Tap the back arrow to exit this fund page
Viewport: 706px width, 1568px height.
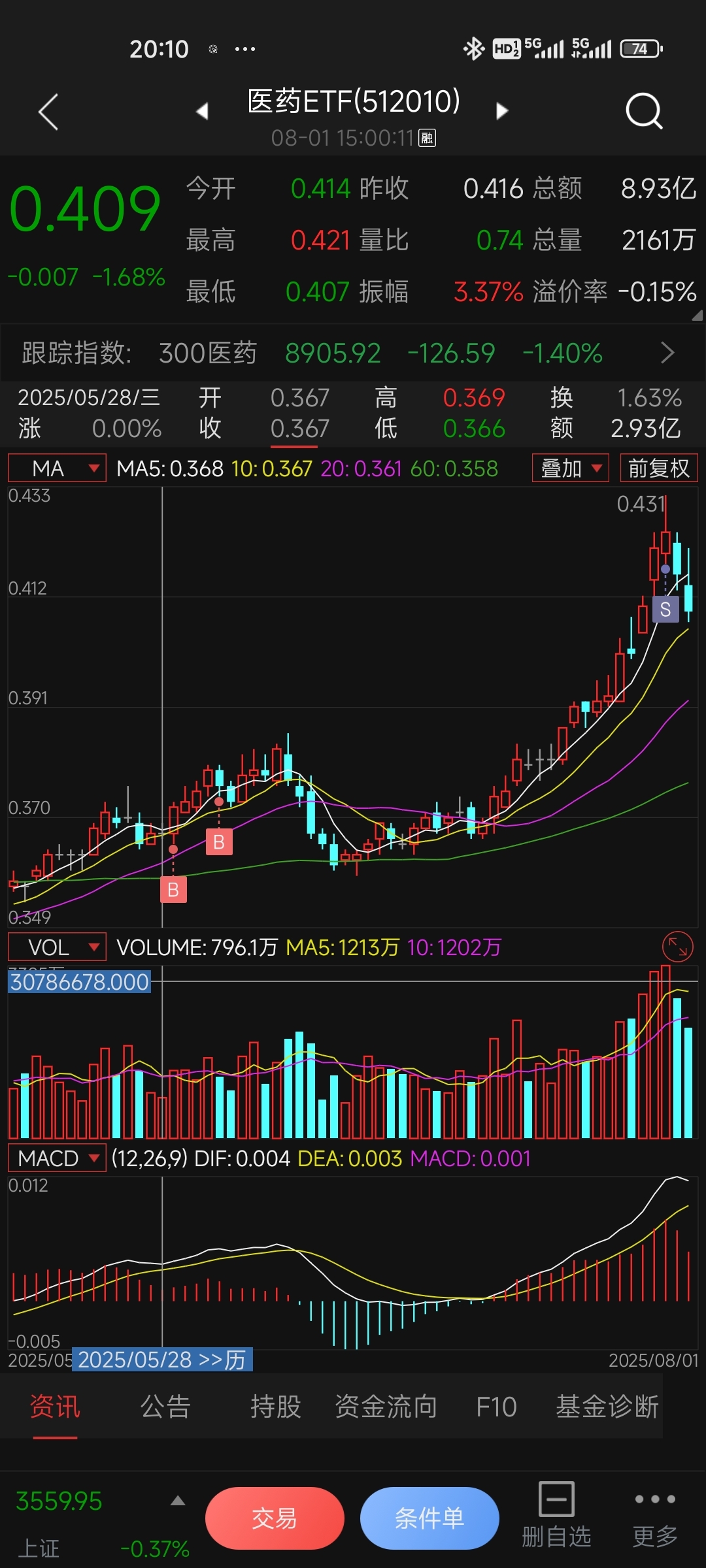(49, 111)
